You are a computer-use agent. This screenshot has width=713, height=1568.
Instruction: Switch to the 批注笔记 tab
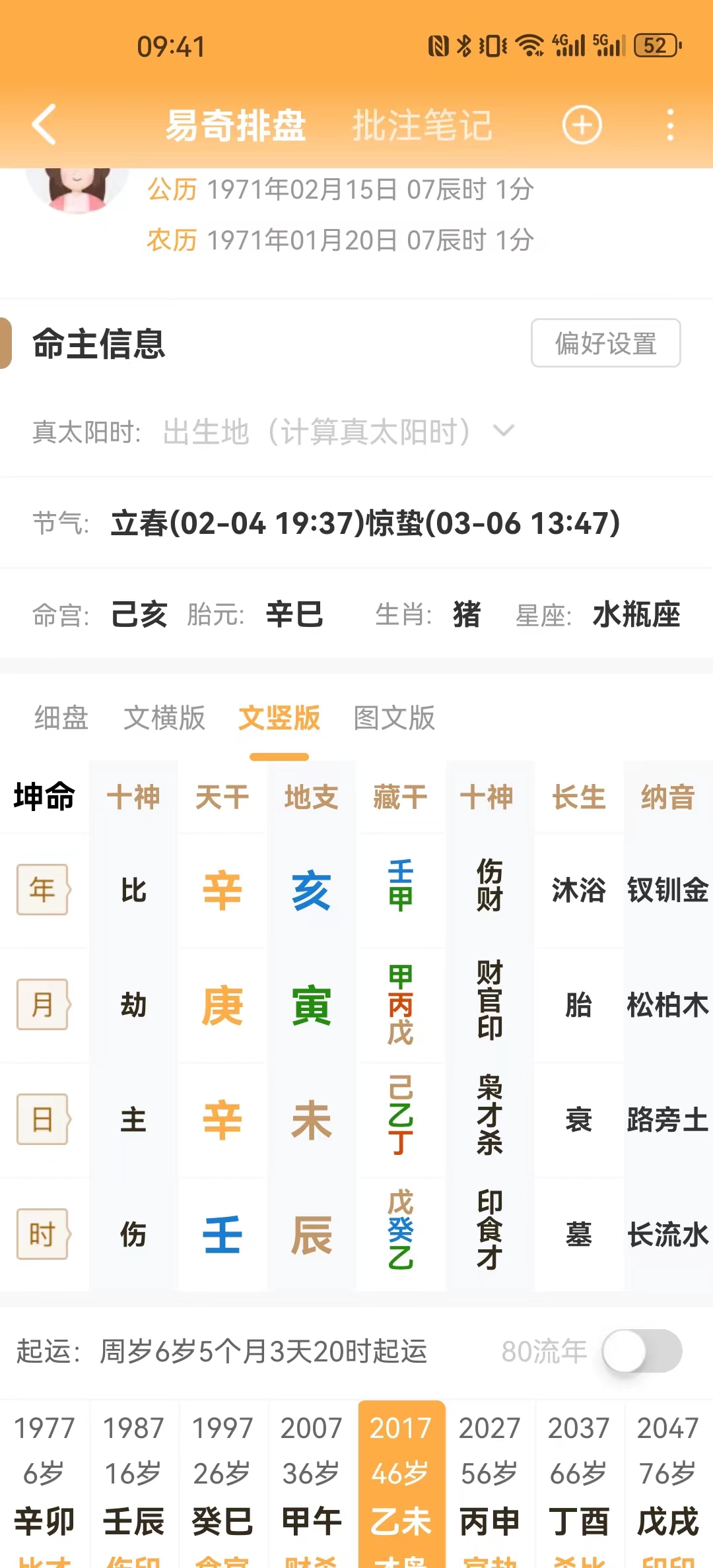pos(422,125)
